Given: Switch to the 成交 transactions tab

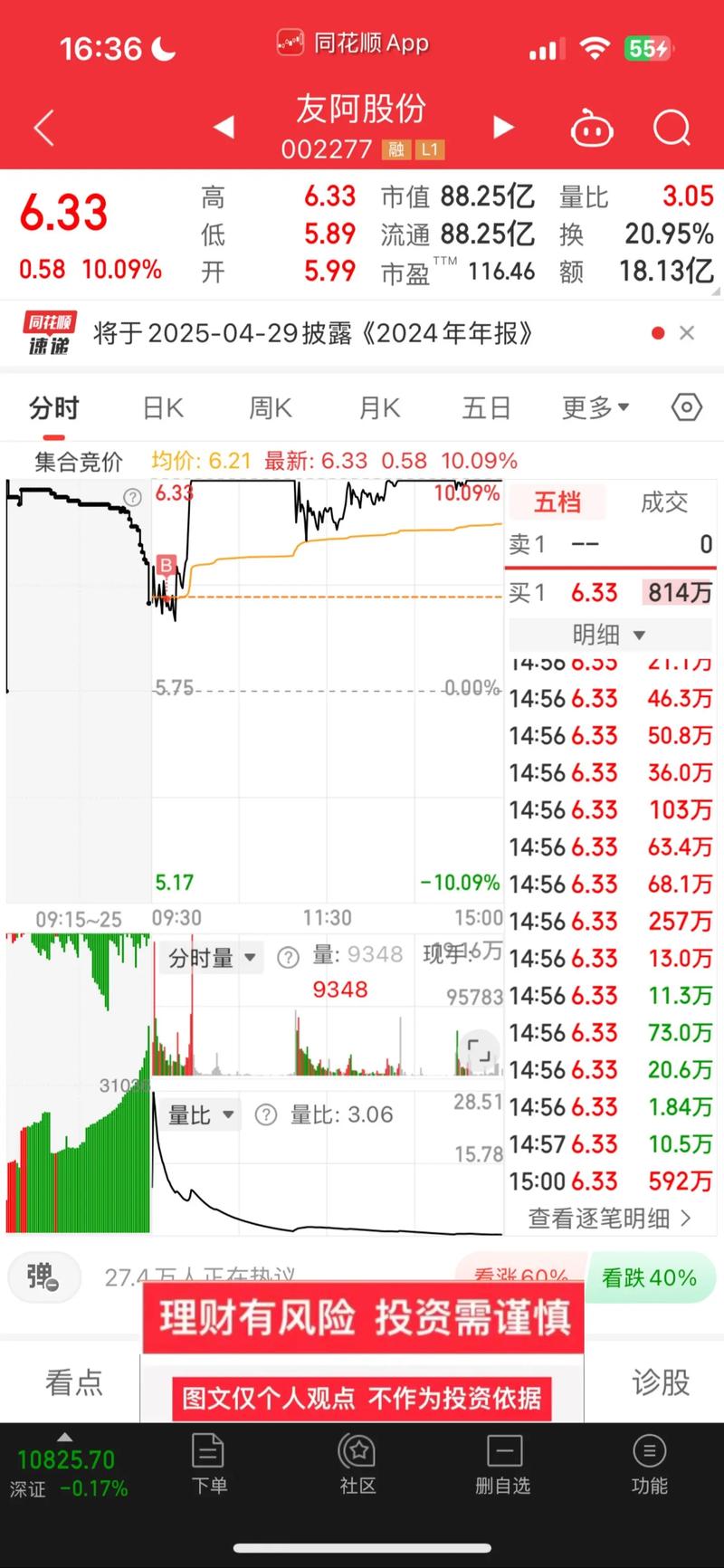Looking at the screenshot, I should pyautogui.click(x=663, y=502).
